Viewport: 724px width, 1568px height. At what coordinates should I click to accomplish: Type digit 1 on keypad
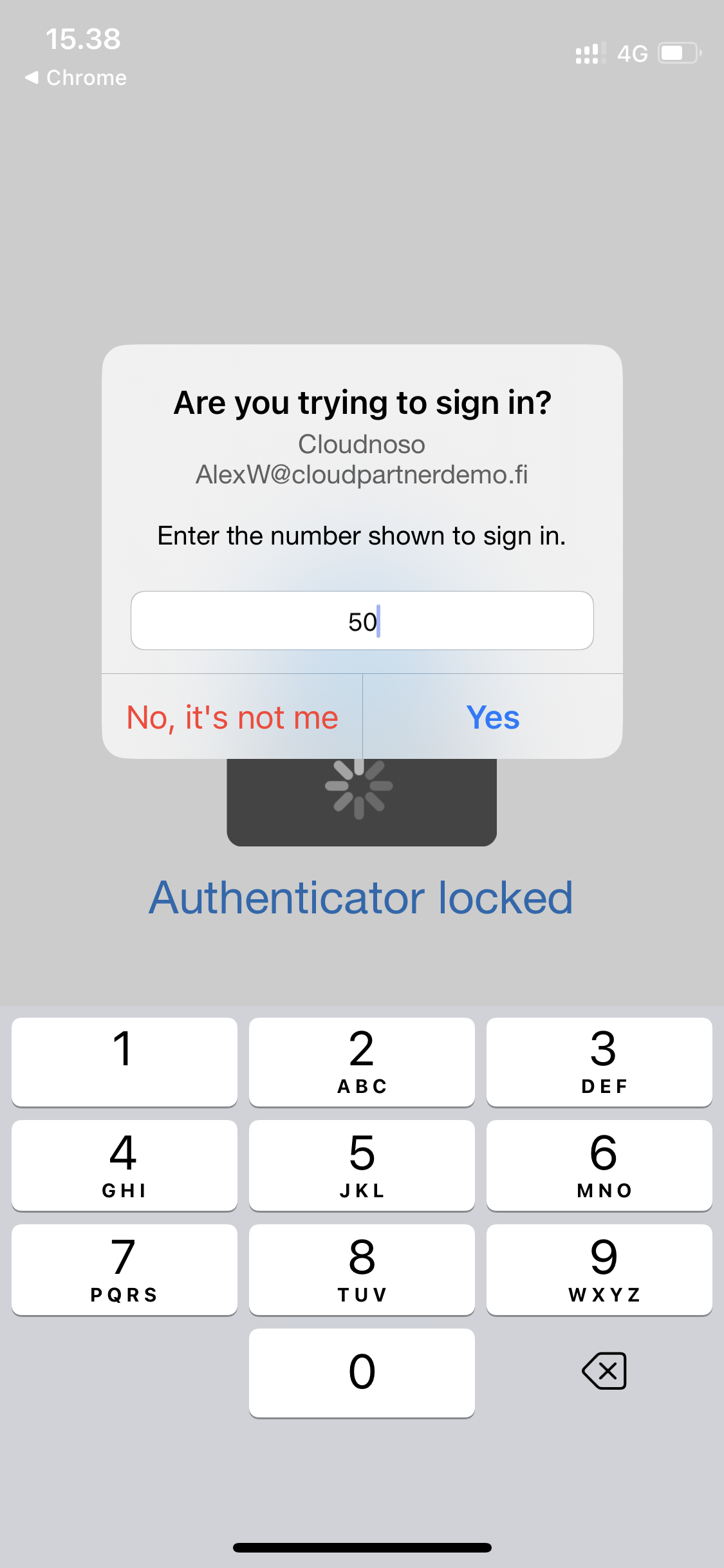point(124,1061)
